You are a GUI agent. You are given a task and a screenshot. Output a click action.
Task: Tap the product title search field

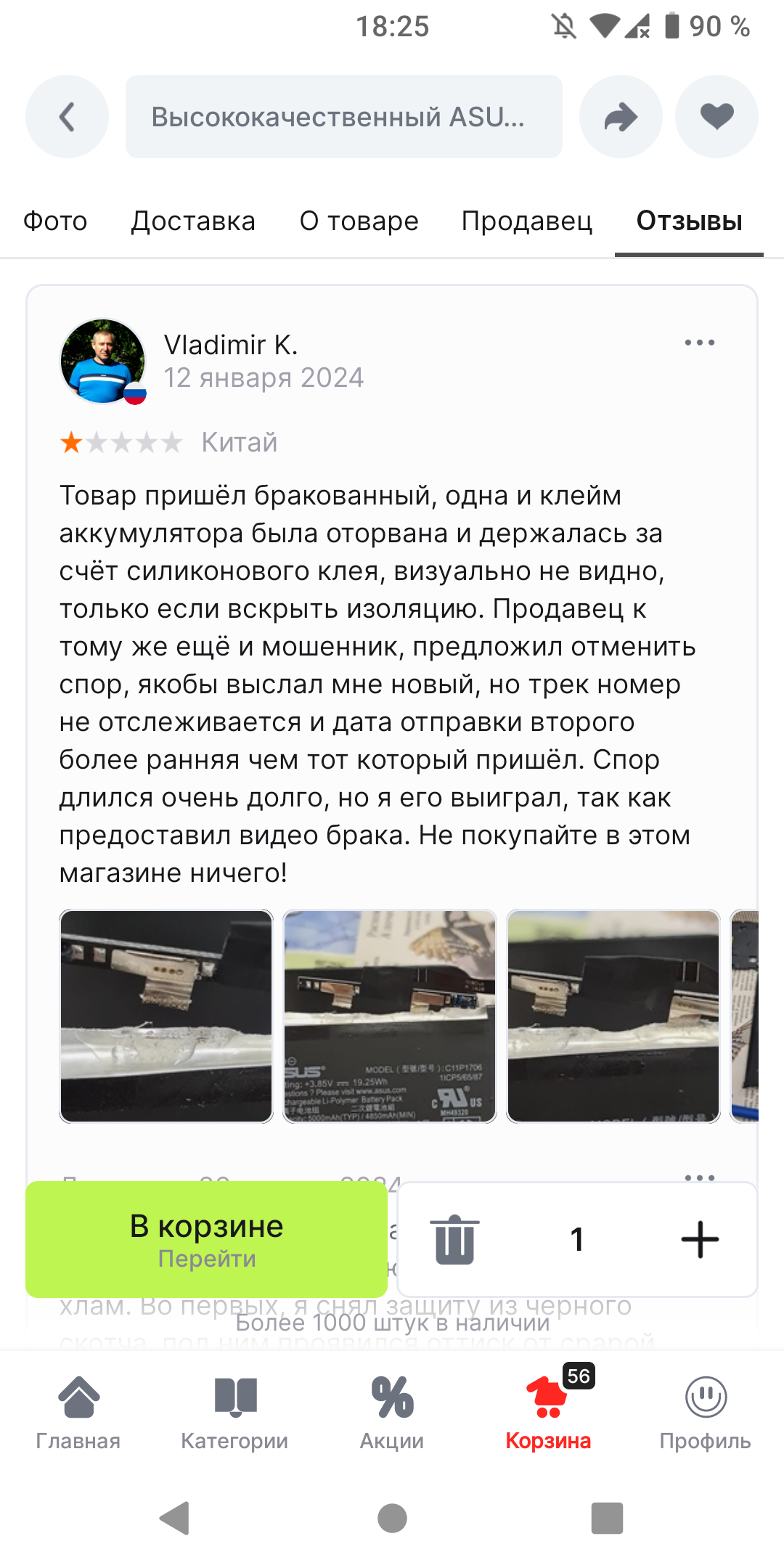pyautogui.click(x=344, y=116)
